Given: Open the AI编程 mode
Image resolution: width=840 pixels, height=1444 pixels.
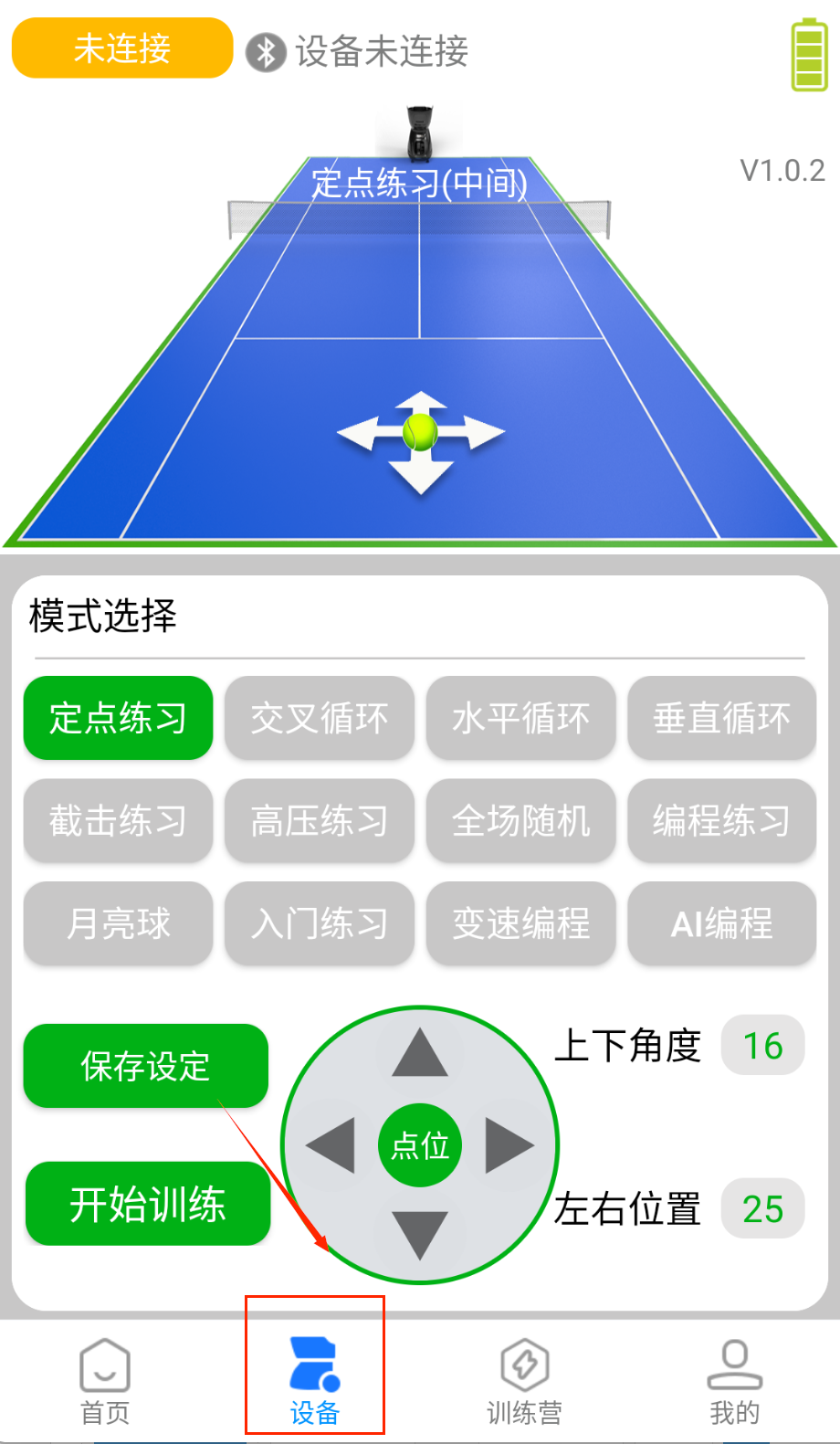Looking at the screenshot, I should 721,923.
